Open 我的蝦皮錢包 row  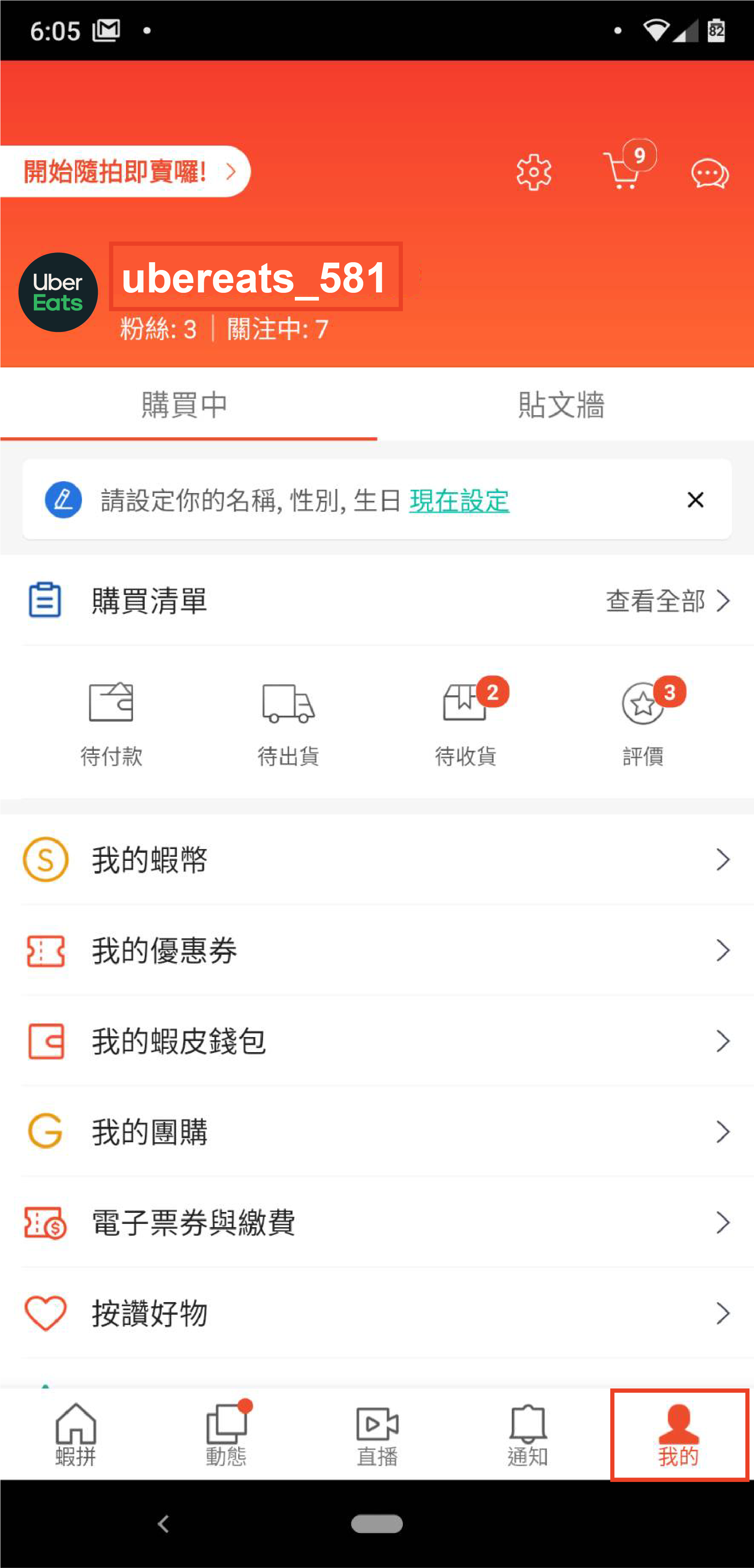(377, 1041)
